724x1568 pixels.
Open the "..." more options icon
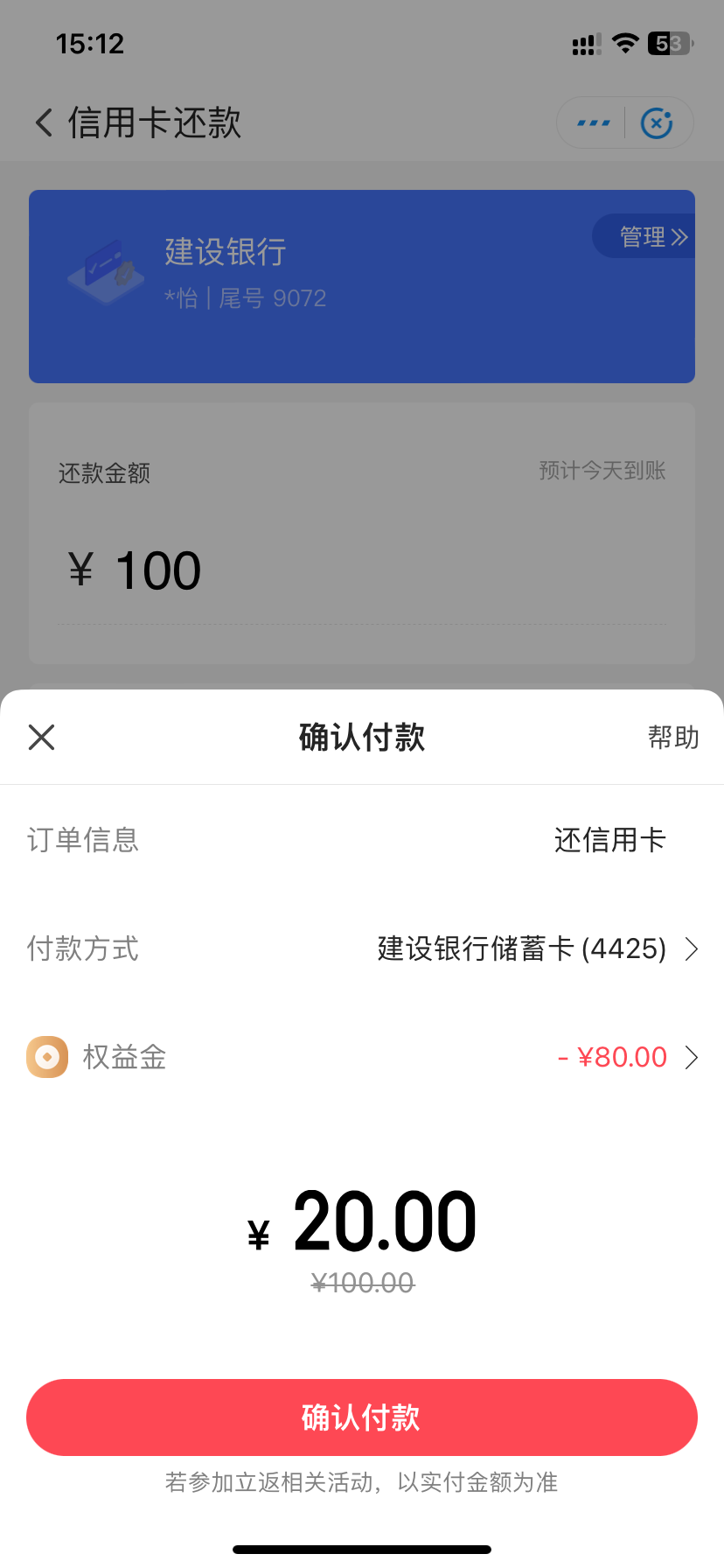point(593,122)
